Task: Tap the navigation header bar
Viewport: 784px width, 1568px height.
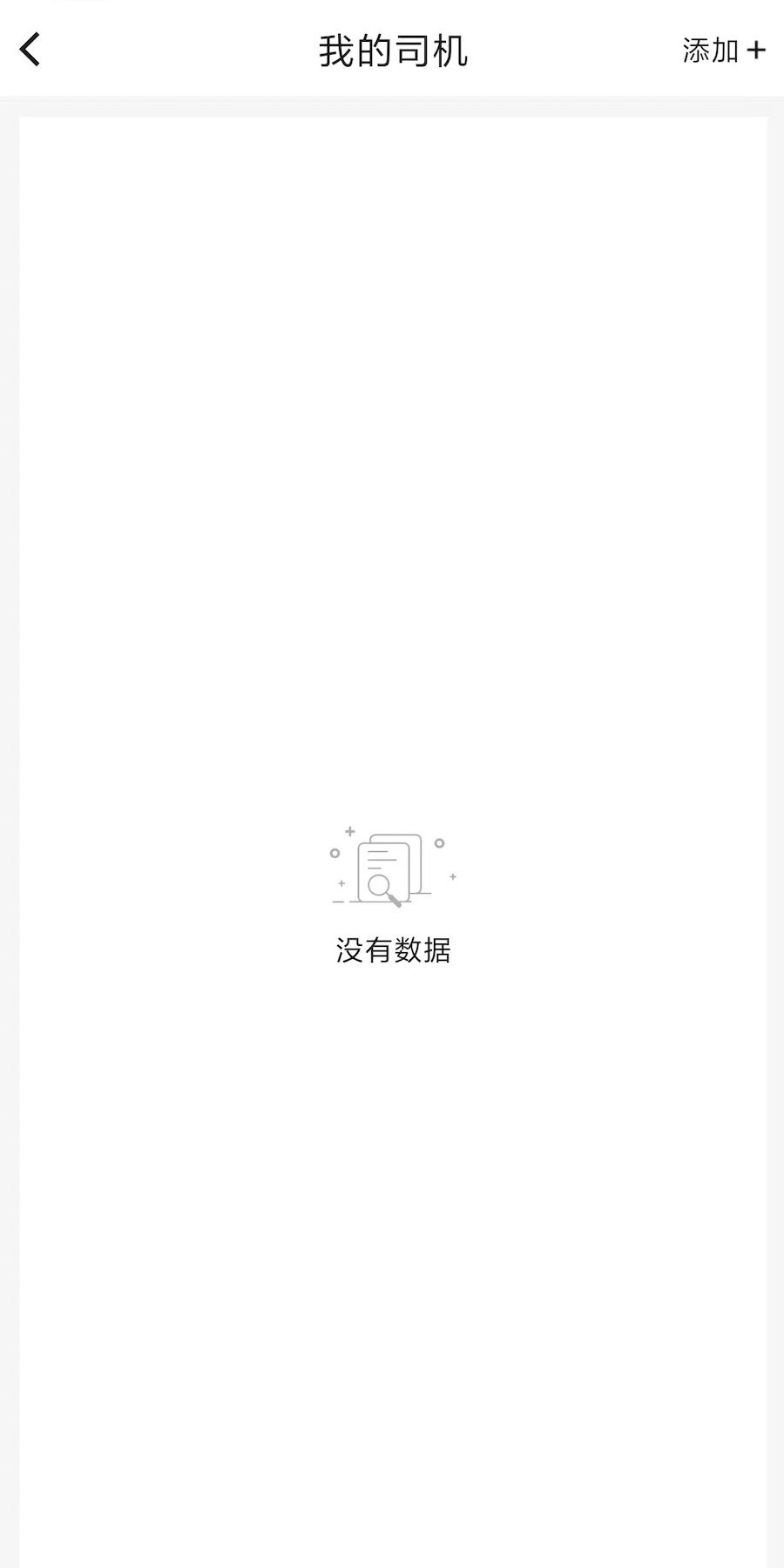Action: coord(392,51)
